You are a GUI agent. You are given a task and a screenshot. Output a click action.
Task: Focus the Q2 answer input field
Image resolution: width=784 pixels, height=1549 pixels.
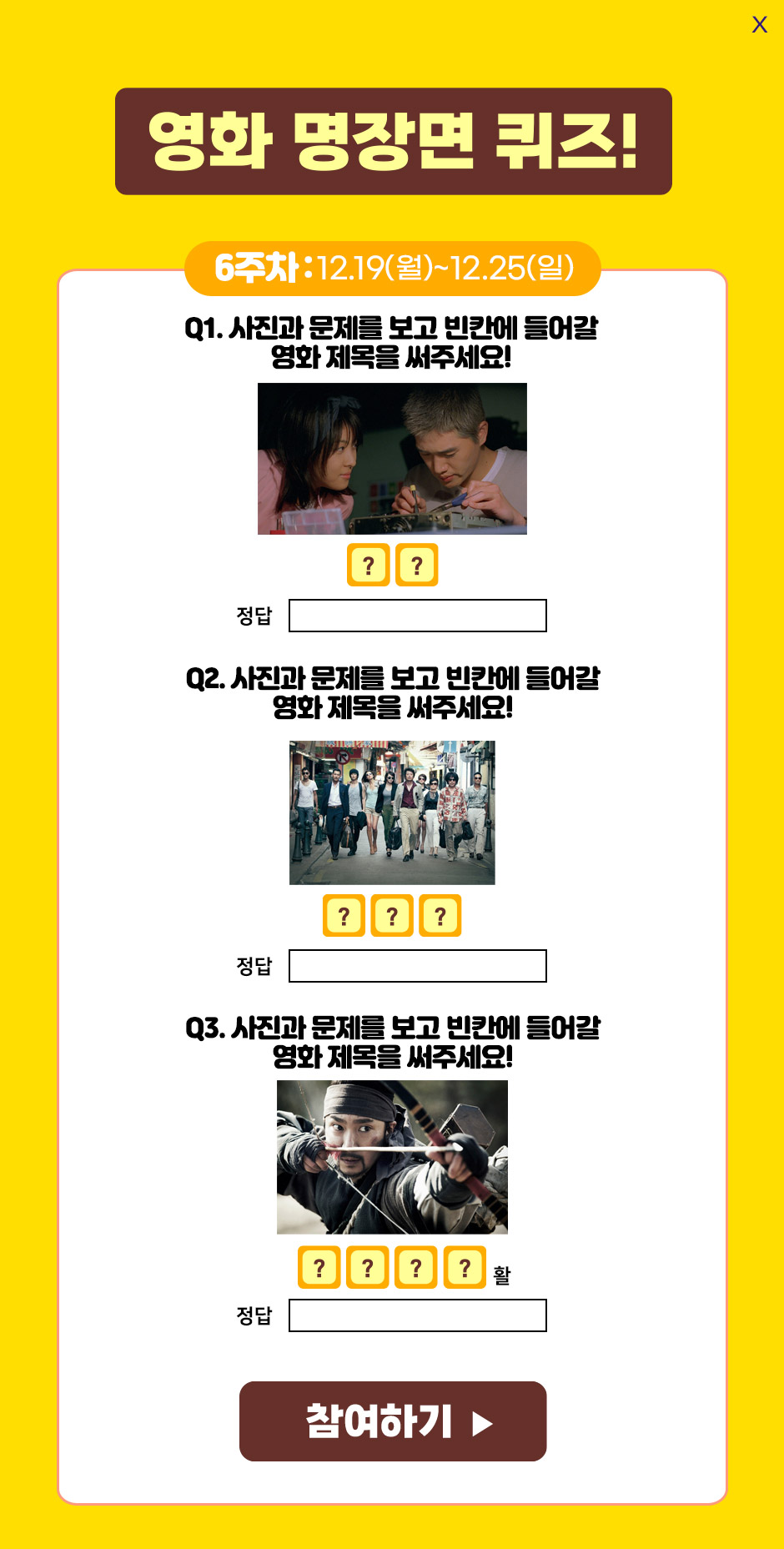click(x=417, y=966)
